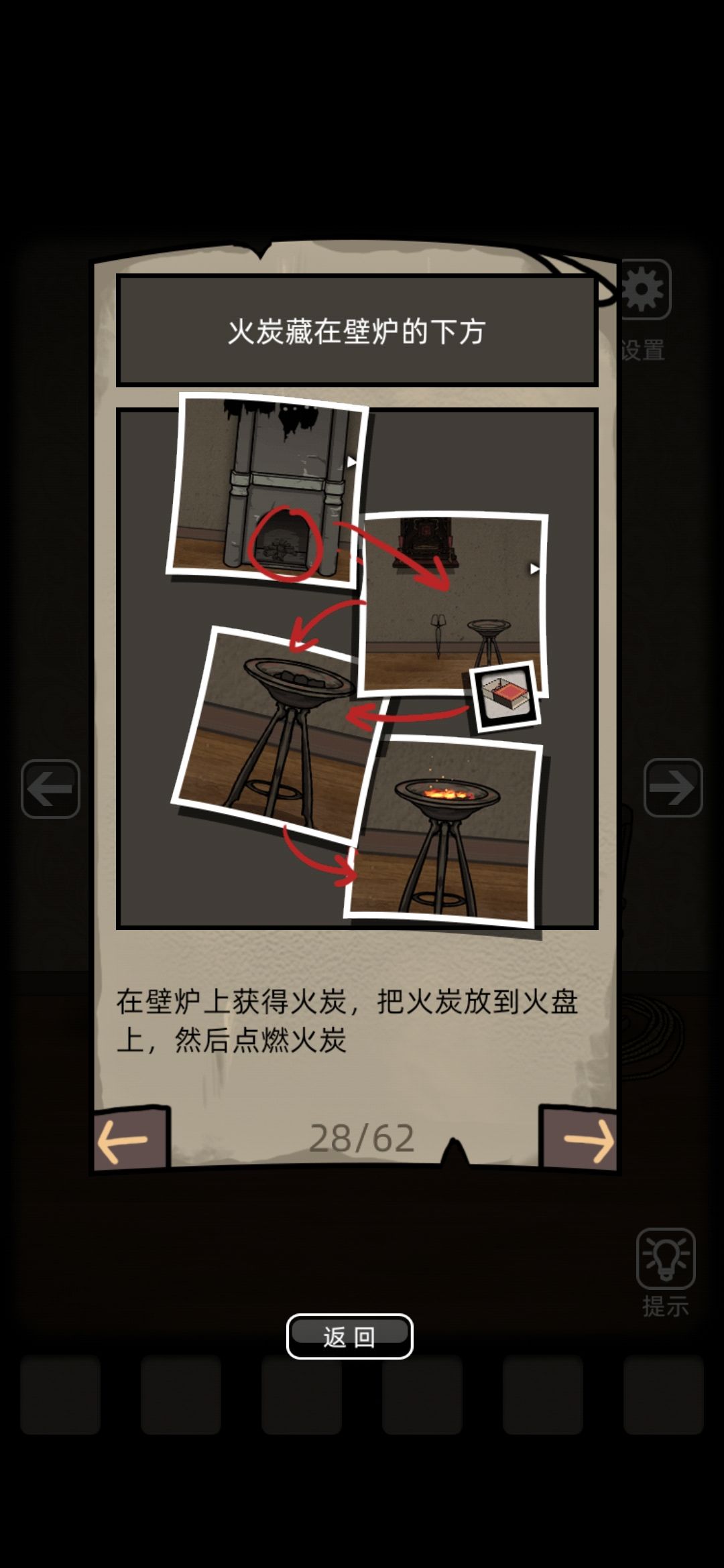Screen dimensions: 724x1568
Task: Move to the room on the left
Action: click(51, 789)
